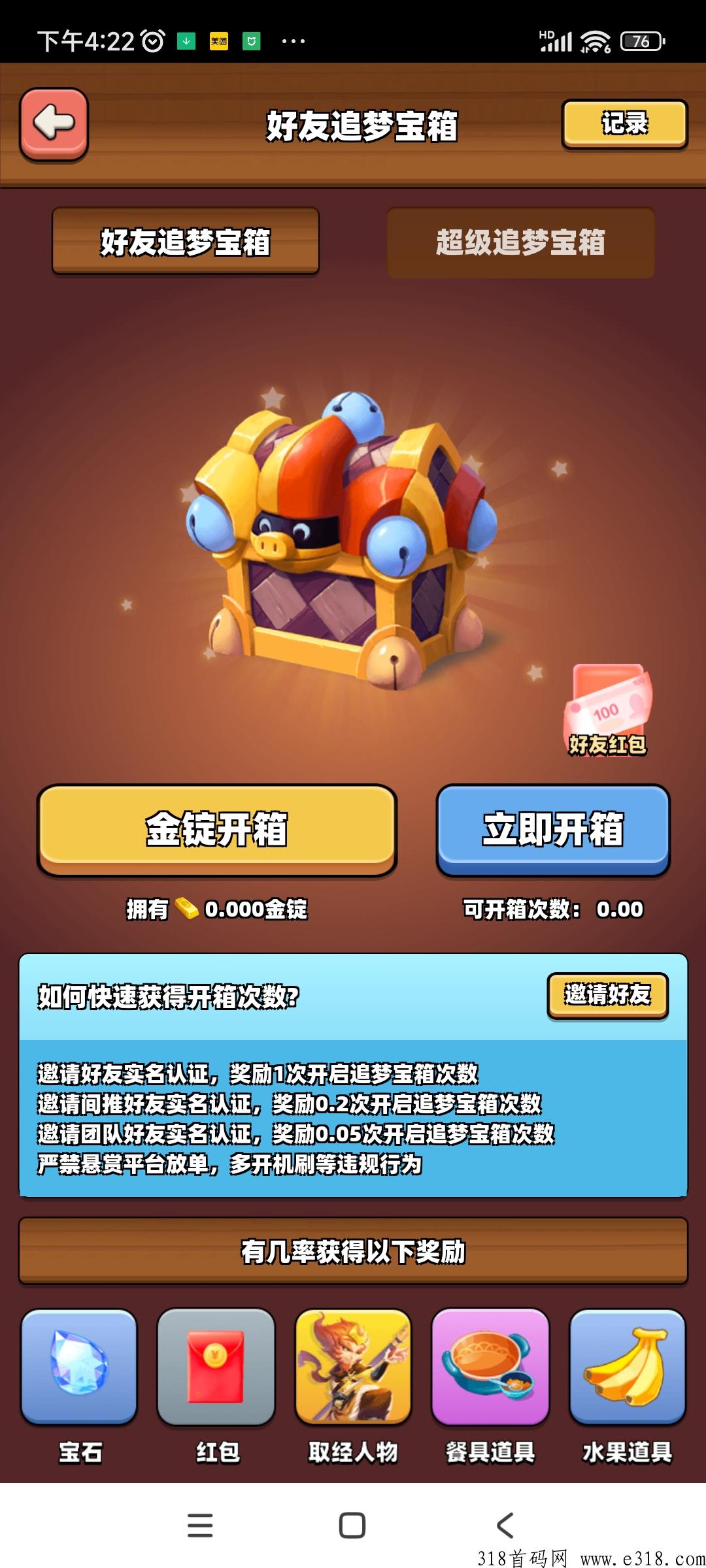706x1568 pixels.
Task: View the 取经人物 character reward
Action: 353,1367
